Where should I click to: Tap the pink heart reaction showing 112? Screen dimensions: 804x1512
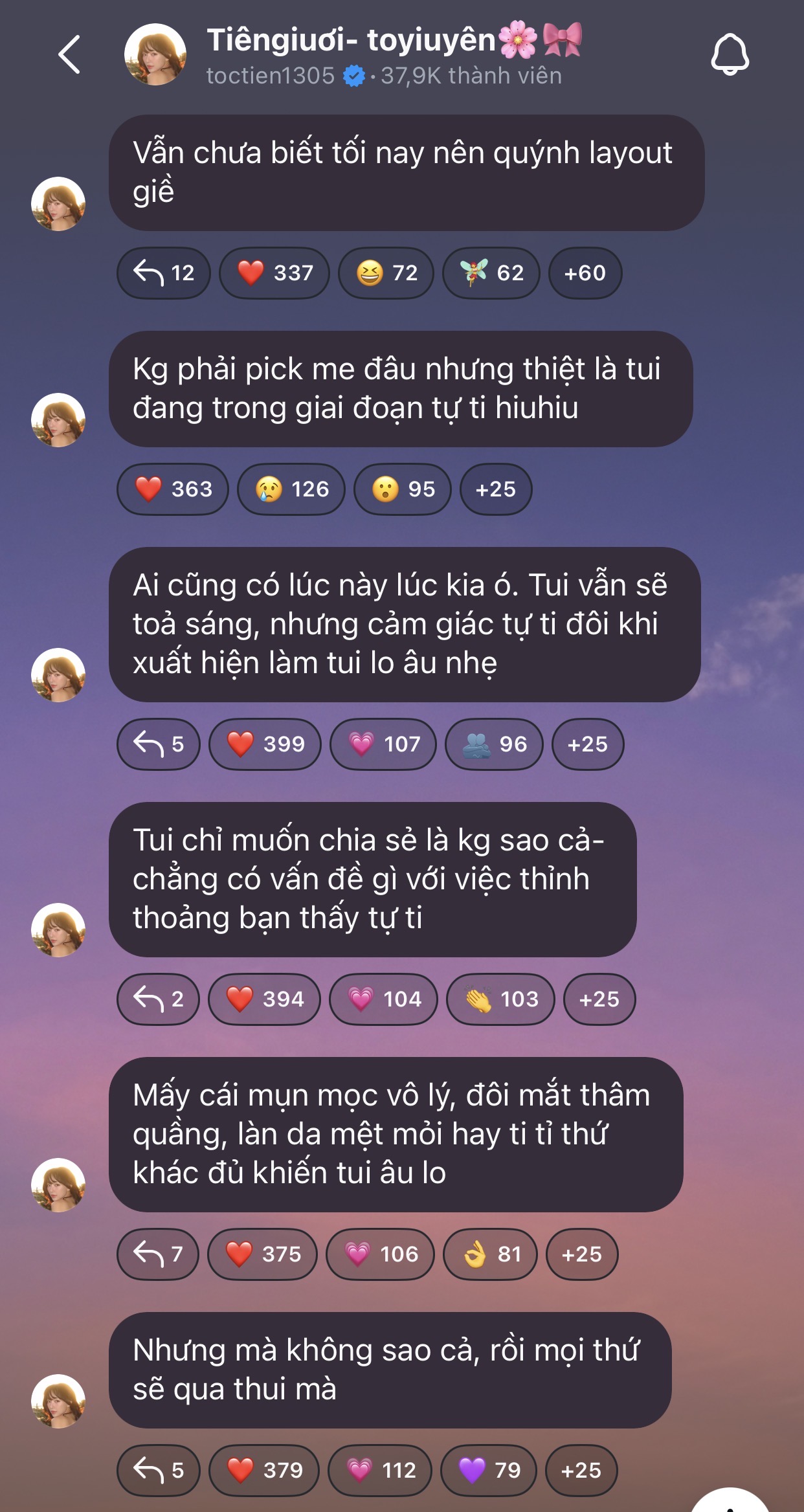coord(381,1471)
